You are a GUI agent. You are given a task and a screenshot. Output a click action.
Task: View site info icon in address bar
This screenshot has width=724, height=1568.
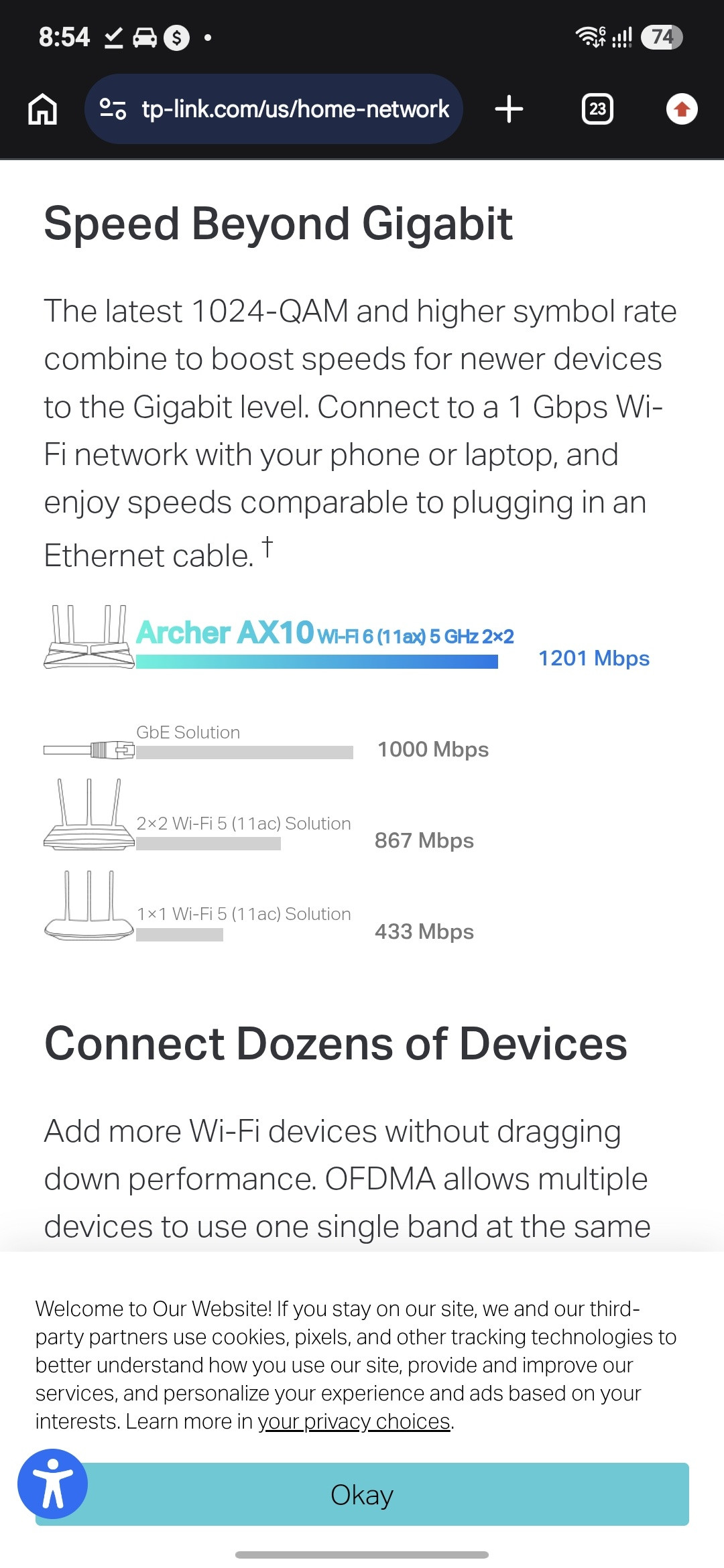113,109
